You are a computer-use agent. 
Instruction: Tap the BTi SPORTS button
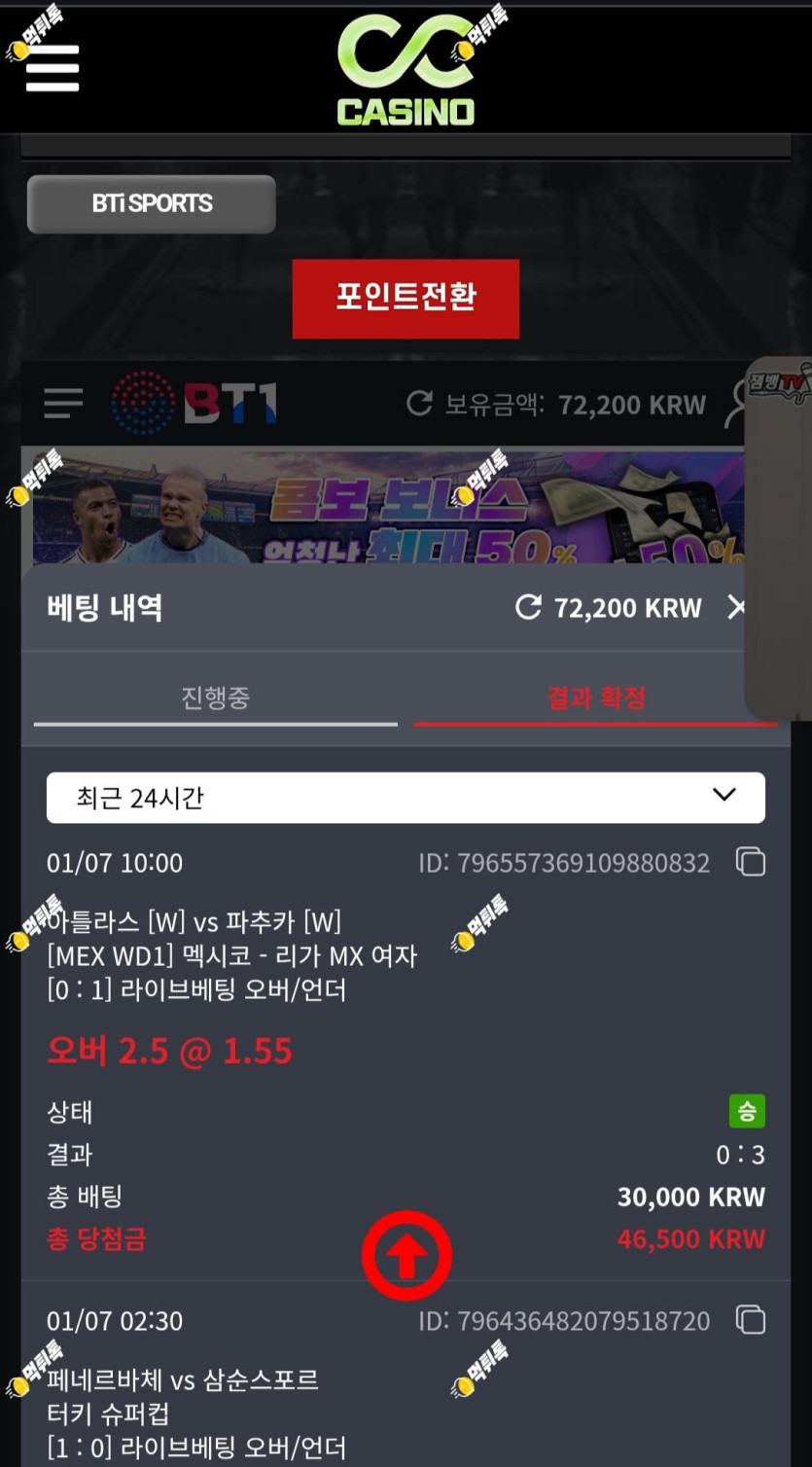[152, 203]
